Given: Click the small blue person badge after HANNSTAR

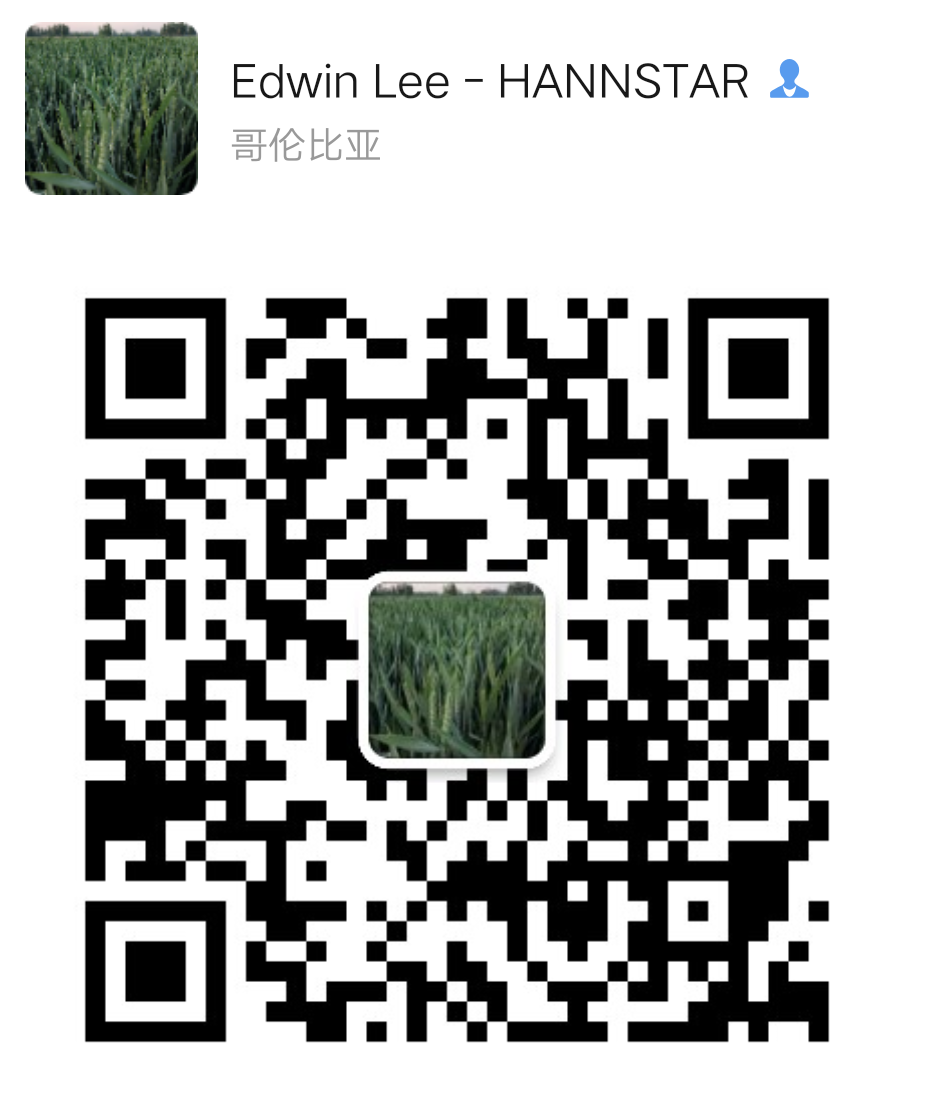Looking at the screenshot, I should 791,80.
